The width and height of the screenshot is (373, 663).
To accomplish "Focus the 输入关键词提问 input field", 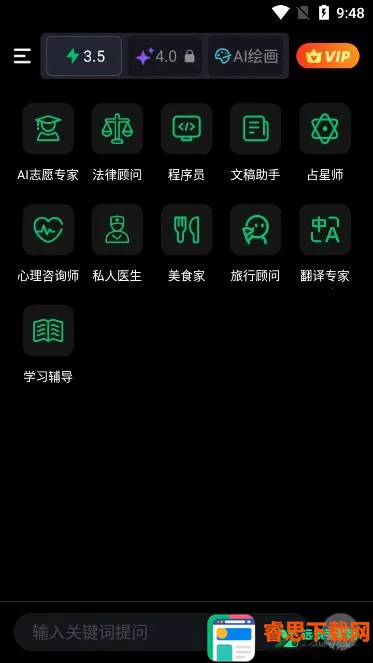I will tap(161, 632).
